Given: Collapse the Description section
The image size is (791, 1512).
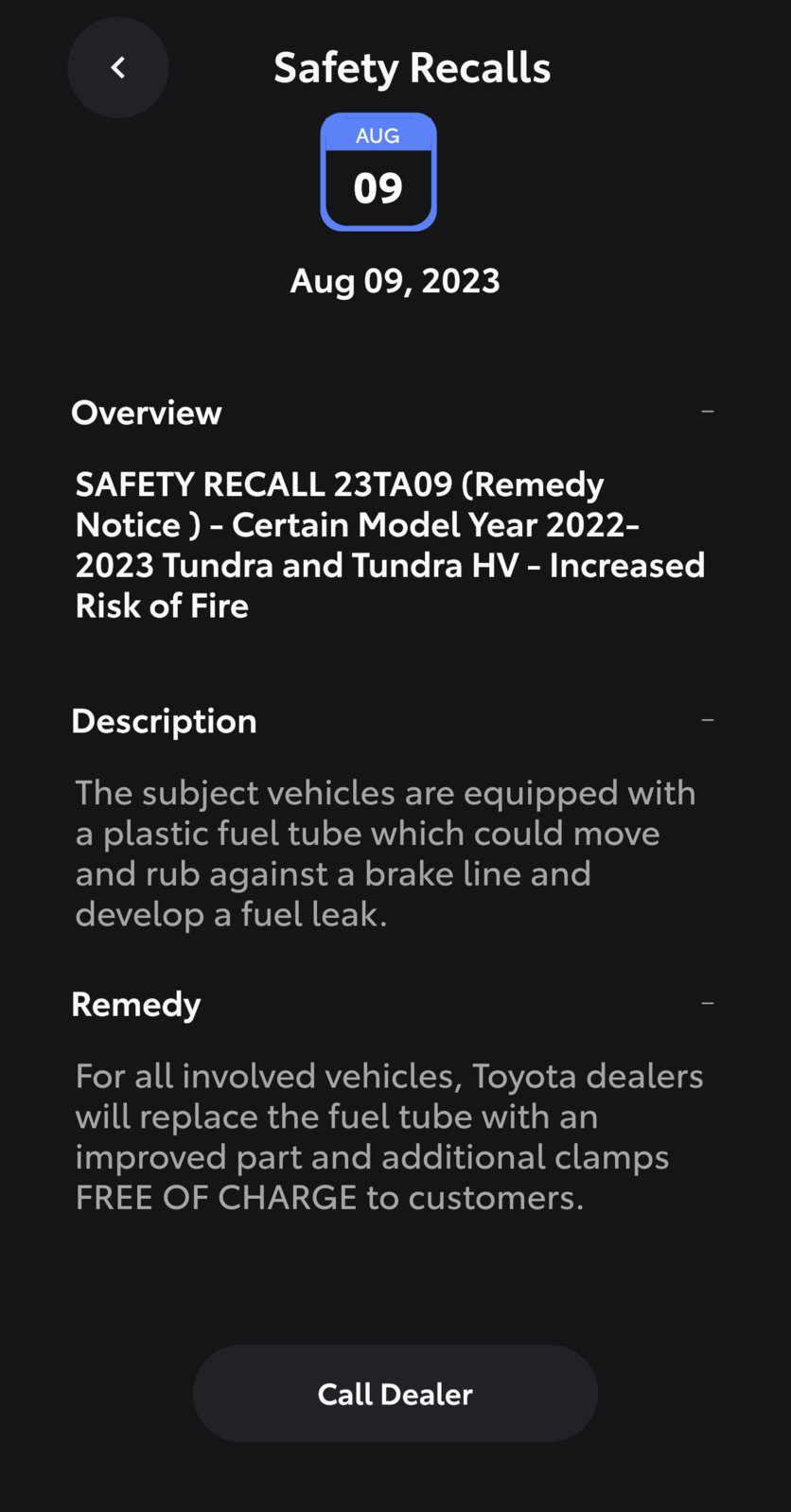Looking at the screenshot, I should click(707, 720).
